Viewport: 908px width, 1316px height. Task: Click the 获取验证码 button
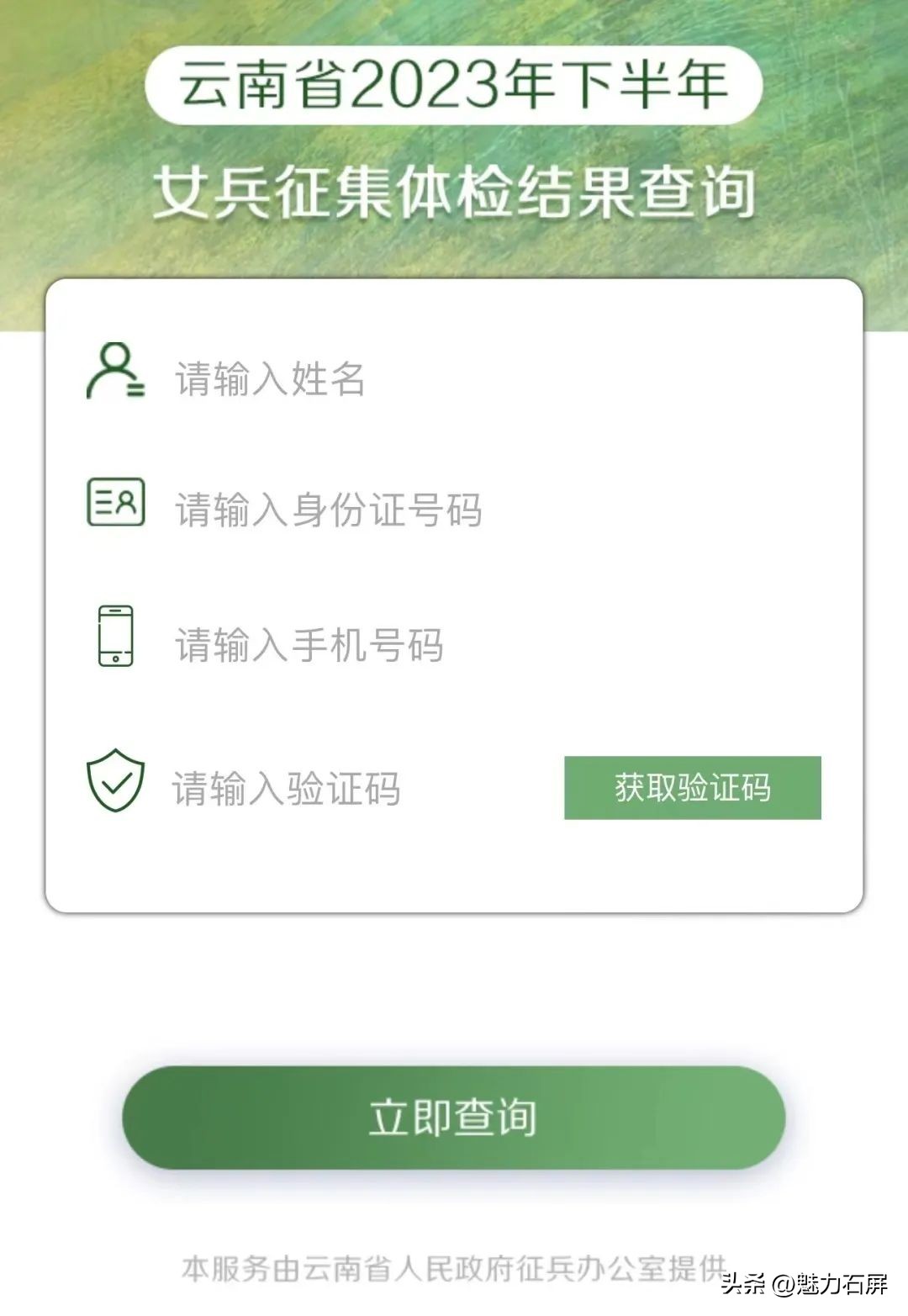coord(692,787)
